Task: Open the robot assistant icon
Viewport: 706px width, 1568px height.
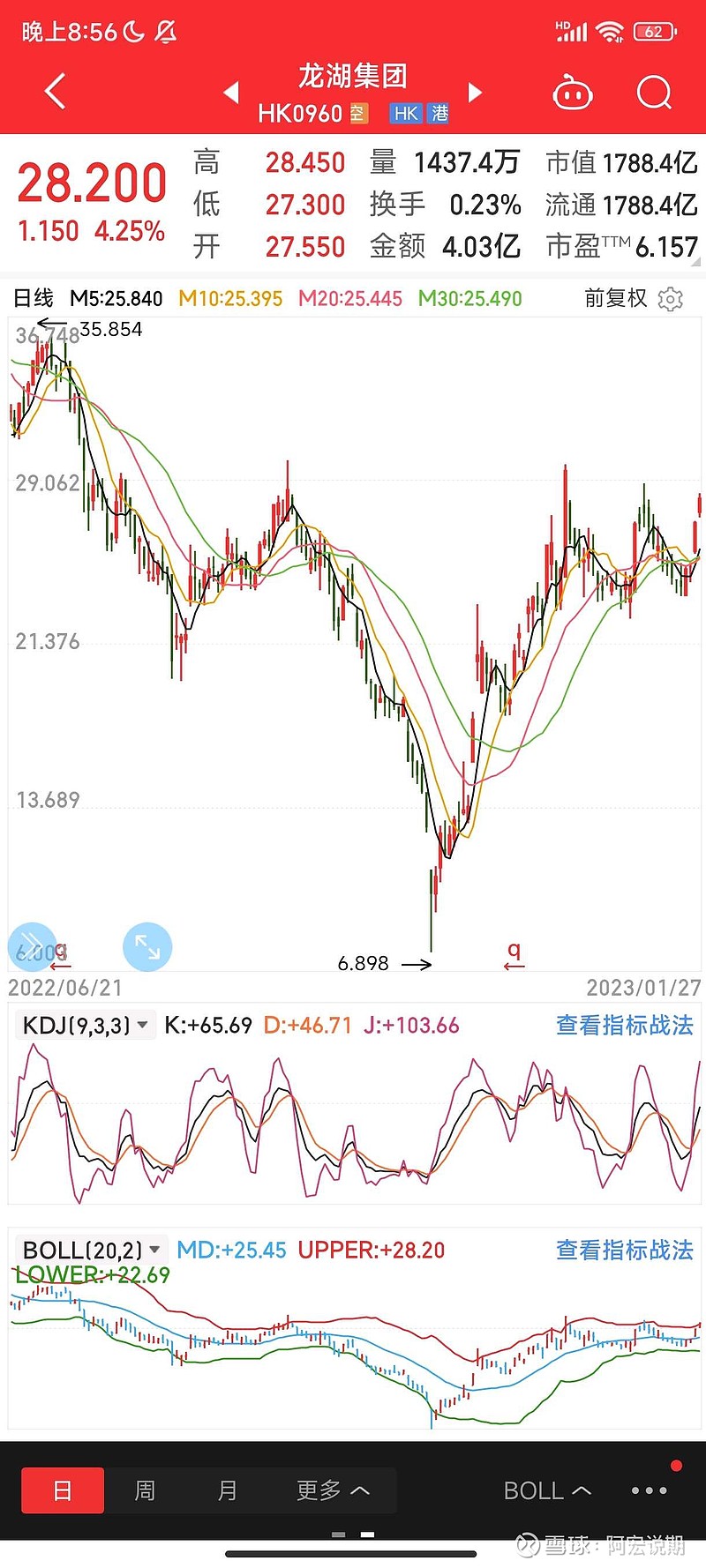Action: (572, 92)
